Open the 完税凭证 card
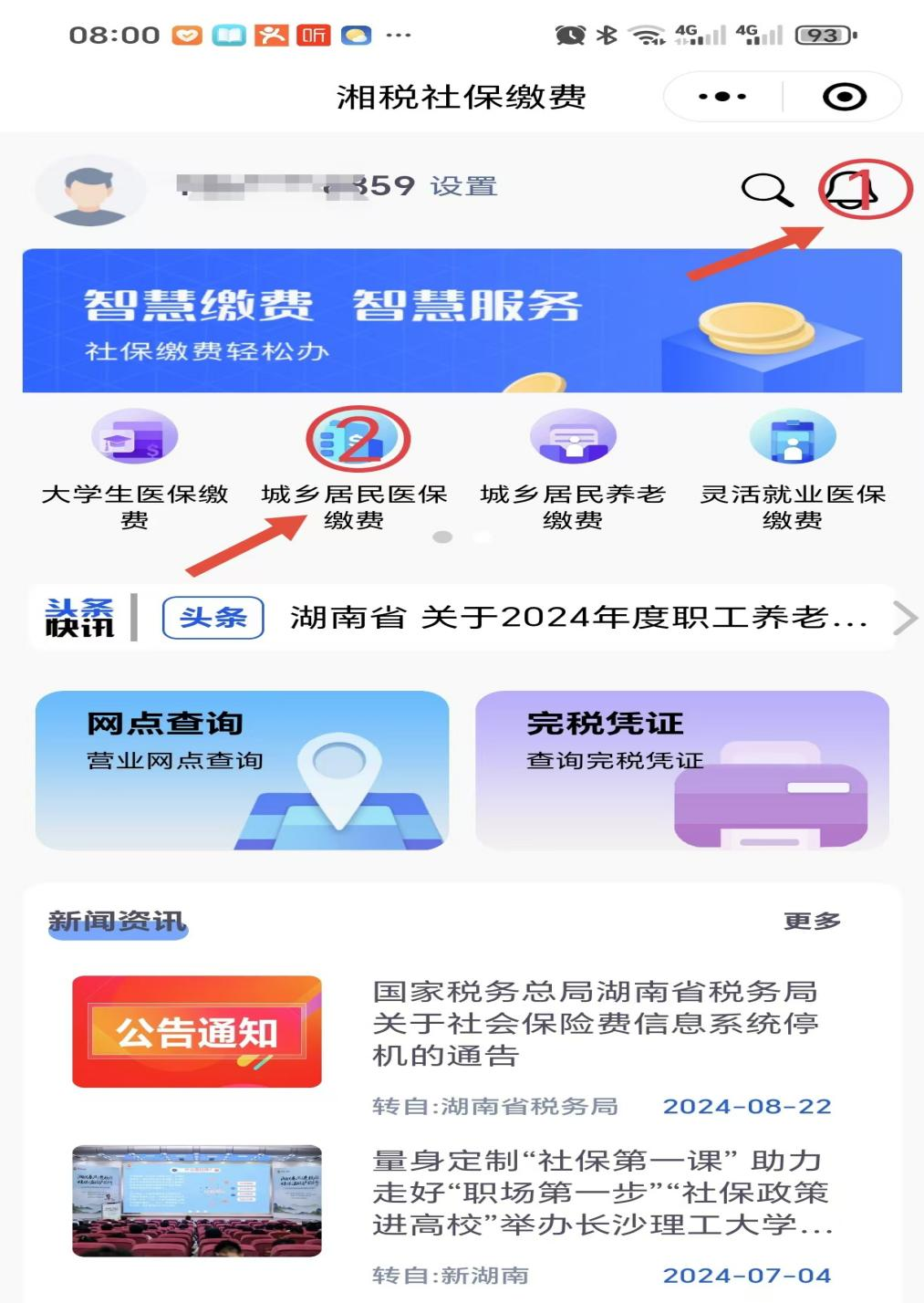Viewport: 924px width, 1303px height. [681, 770]
